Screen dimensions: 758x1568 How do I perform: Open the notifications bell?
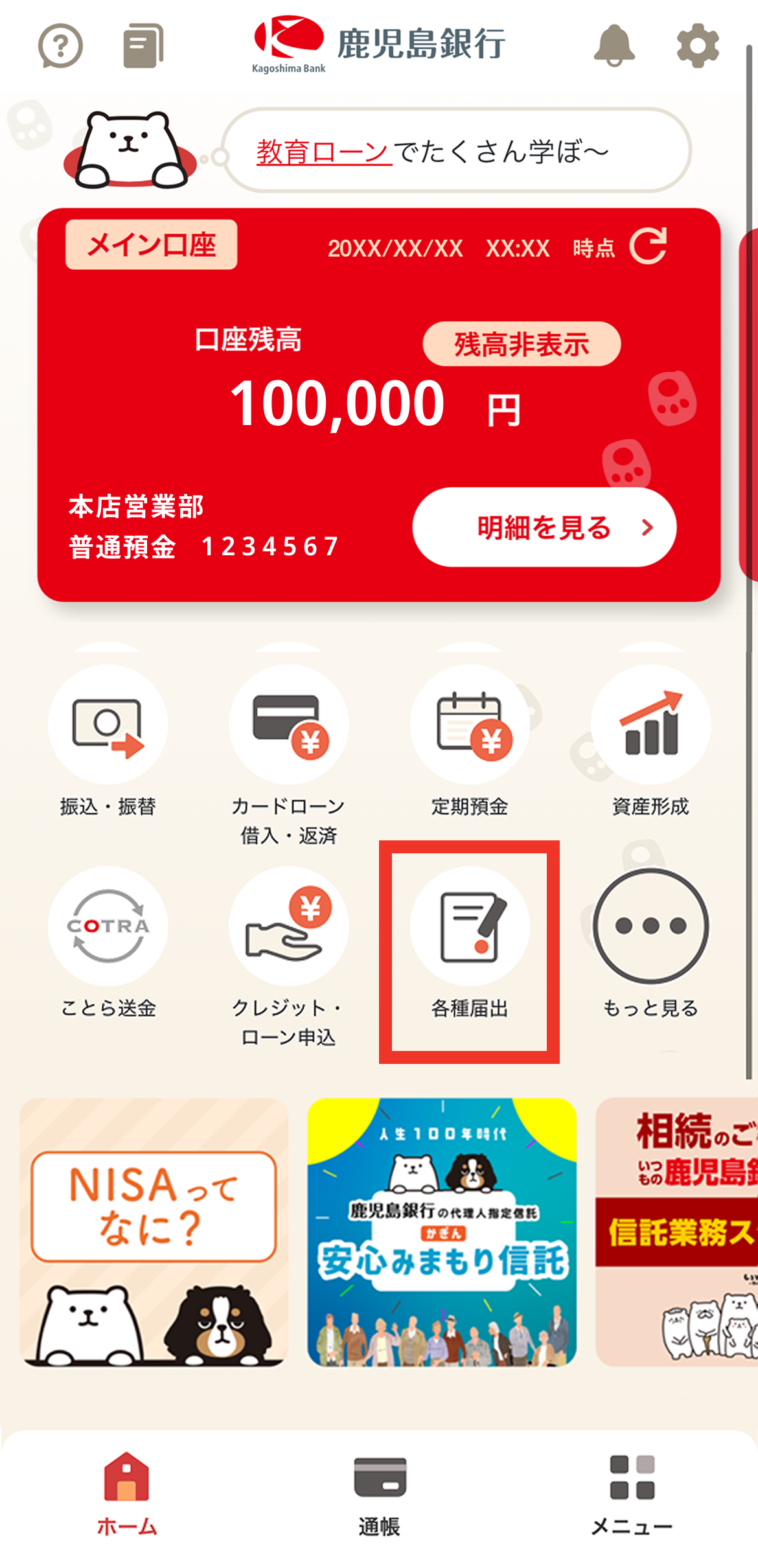click(x=614, y=46)
